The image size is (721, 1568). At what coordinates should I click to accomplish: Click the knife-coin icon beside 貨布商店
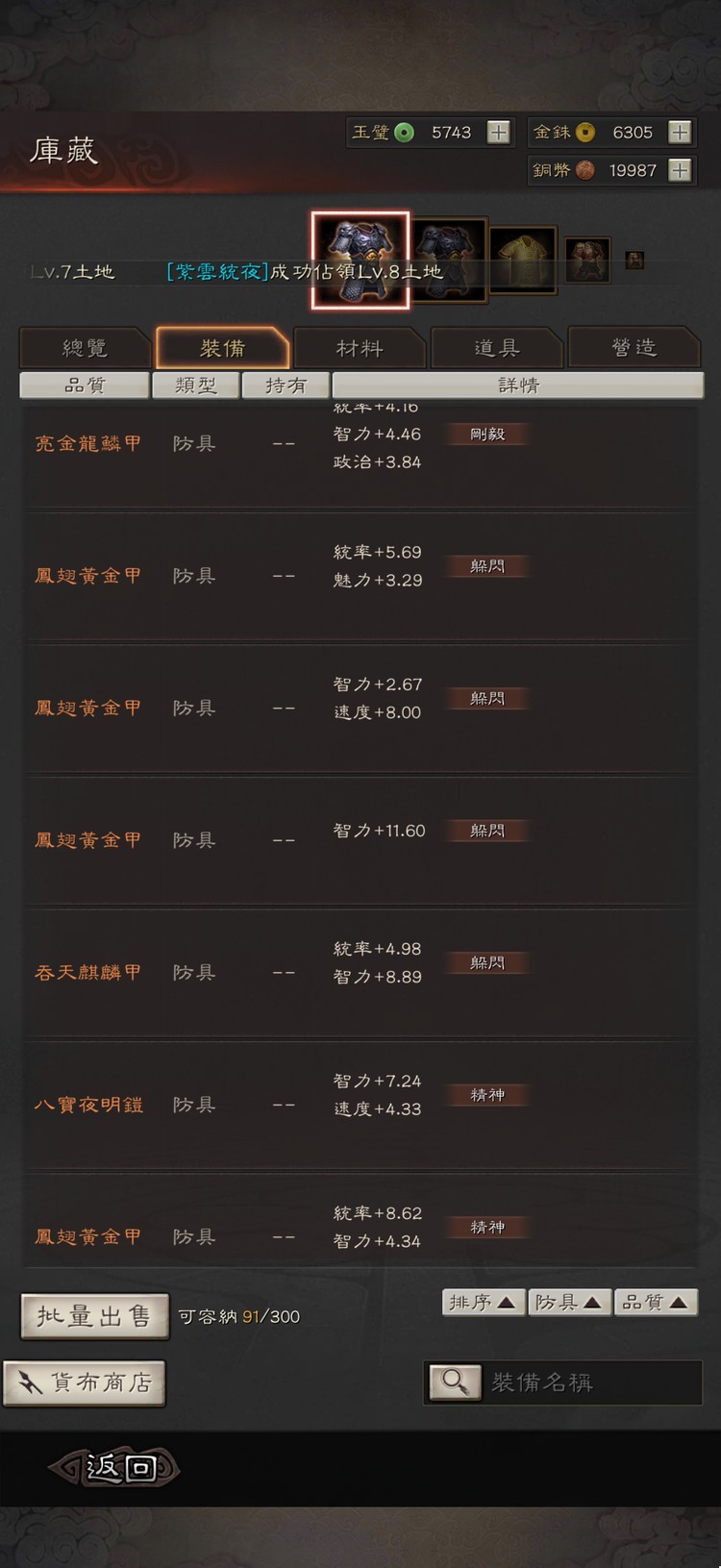point(29,1382)
